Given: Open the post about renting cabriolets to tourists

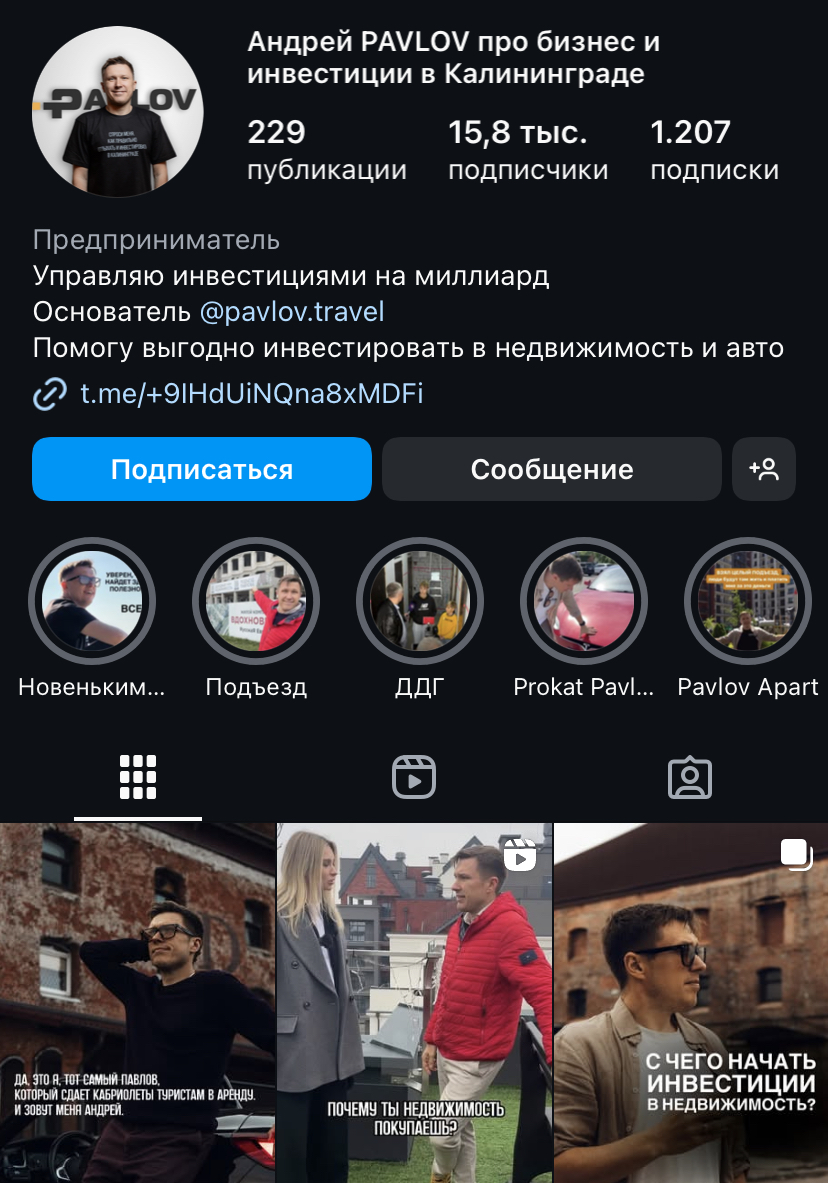Looking at the screenshot, I should (137, 1000).
